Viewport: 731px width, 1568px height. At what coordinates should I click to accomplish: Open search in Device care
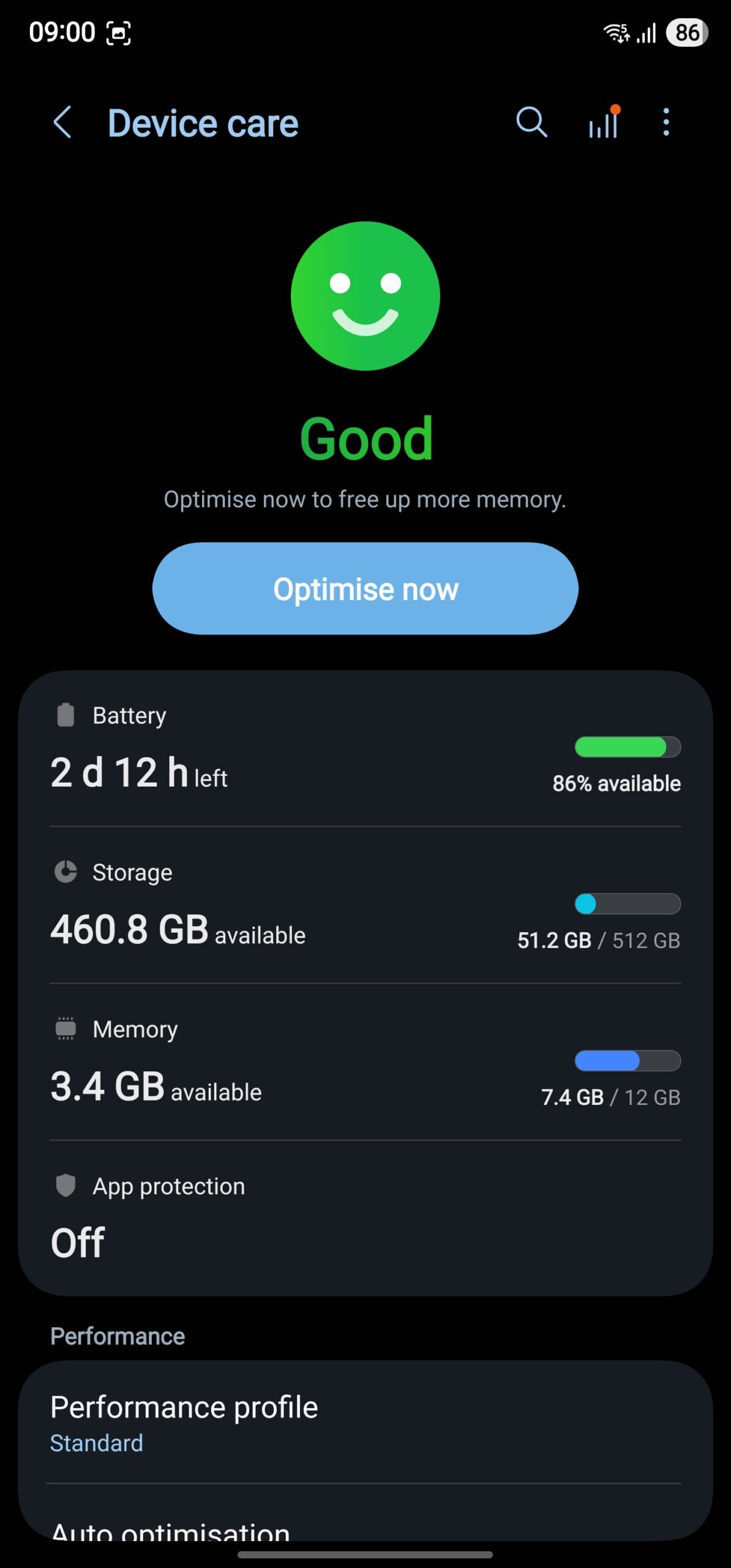(x=531, y=123)
